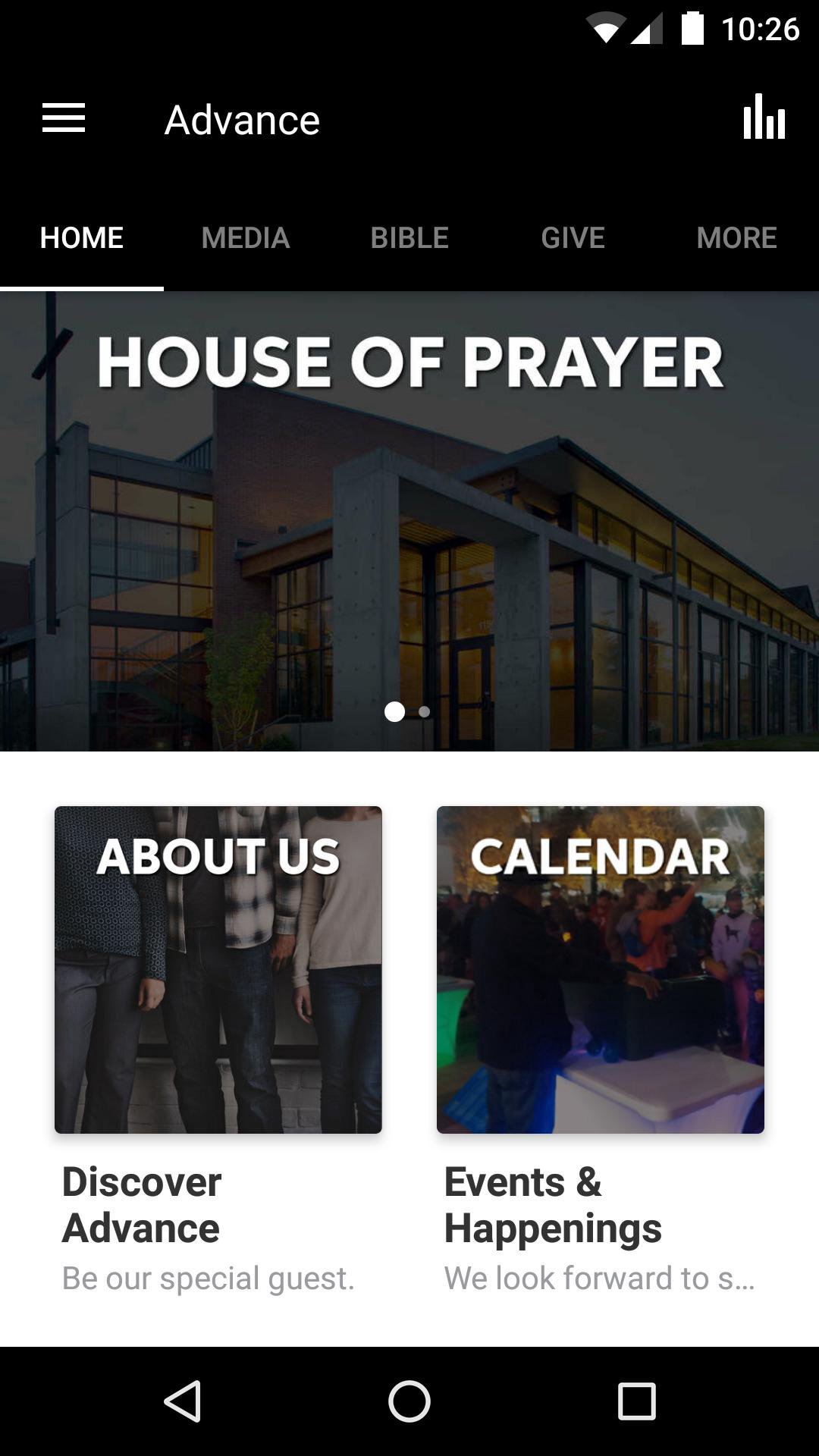Switch to the Bible tab
The image size is (819, 1456).
pyautogui.click(x=409, y=238)
